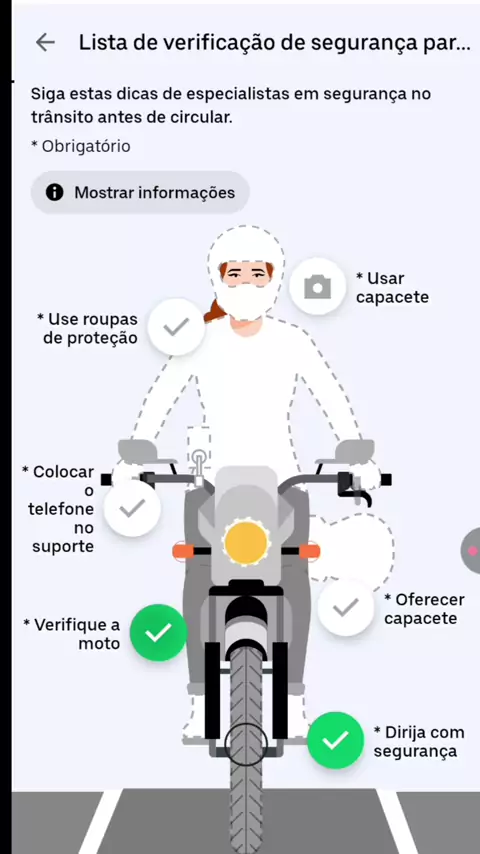Image resolution: width=480 pixels, height=854 pixels.
Task: Confirm the Oferecer capacete item
Action: pyautogui.click(x=346, y=608)
